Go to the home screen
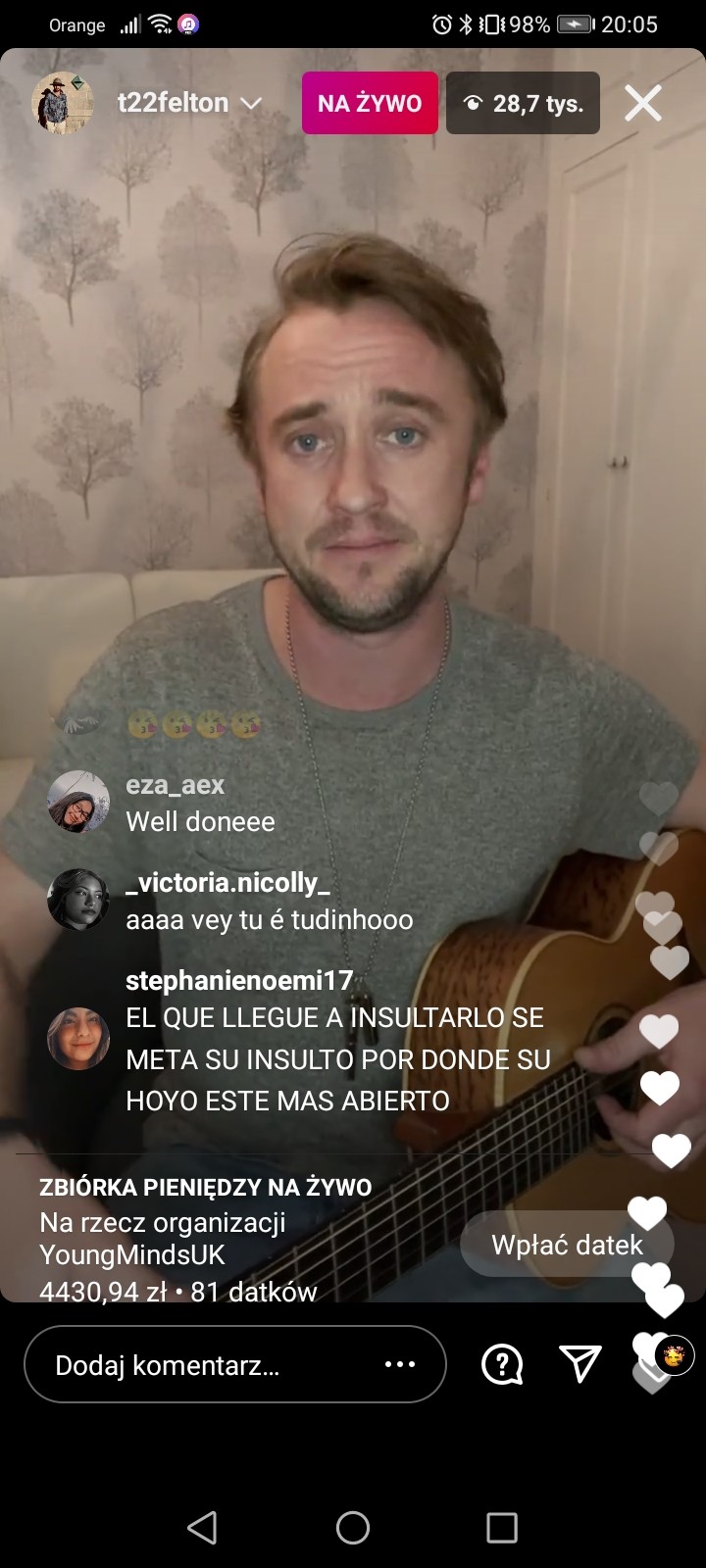 click(x=353, y=1527)
